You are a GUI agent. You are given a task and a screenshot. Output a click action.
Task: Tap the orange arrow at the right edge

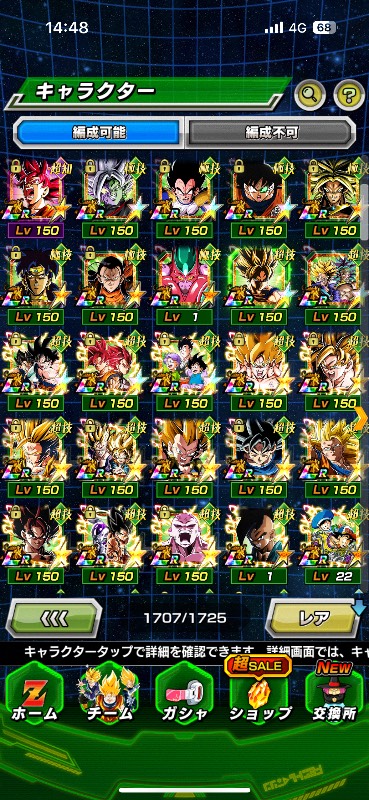(x=361, y=419)
